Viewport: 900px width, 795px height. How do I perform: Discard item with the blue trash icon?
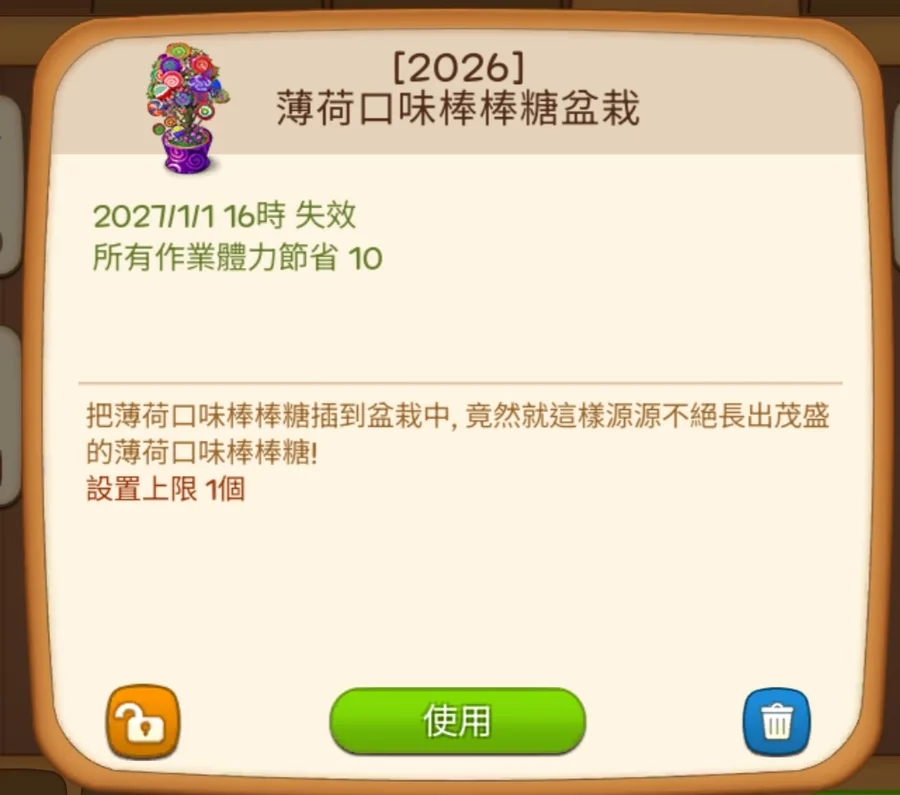point(776,720)
